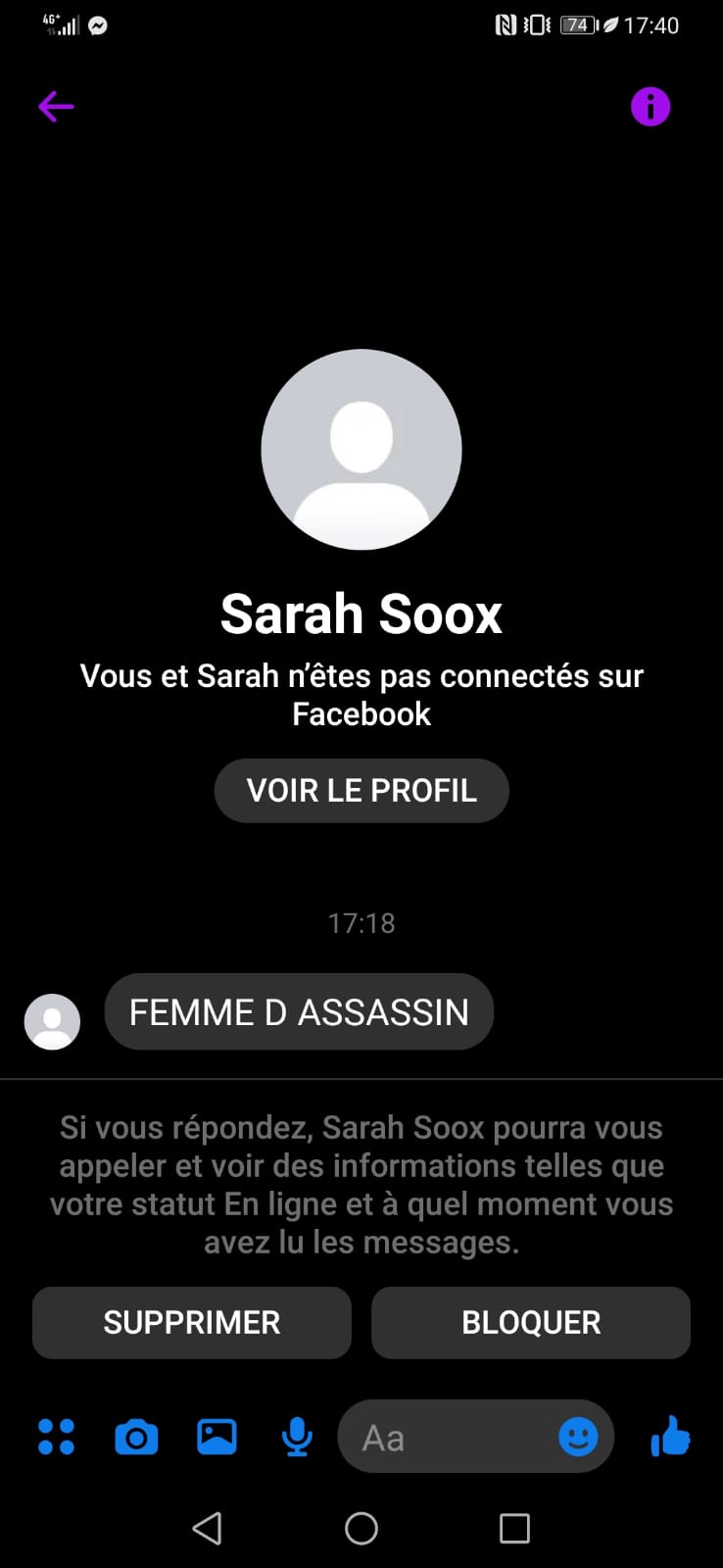Open Sarah Soox's large profile picture
Image resolution: width=723 pixels, height=1568 pixels.
point(361,450)
